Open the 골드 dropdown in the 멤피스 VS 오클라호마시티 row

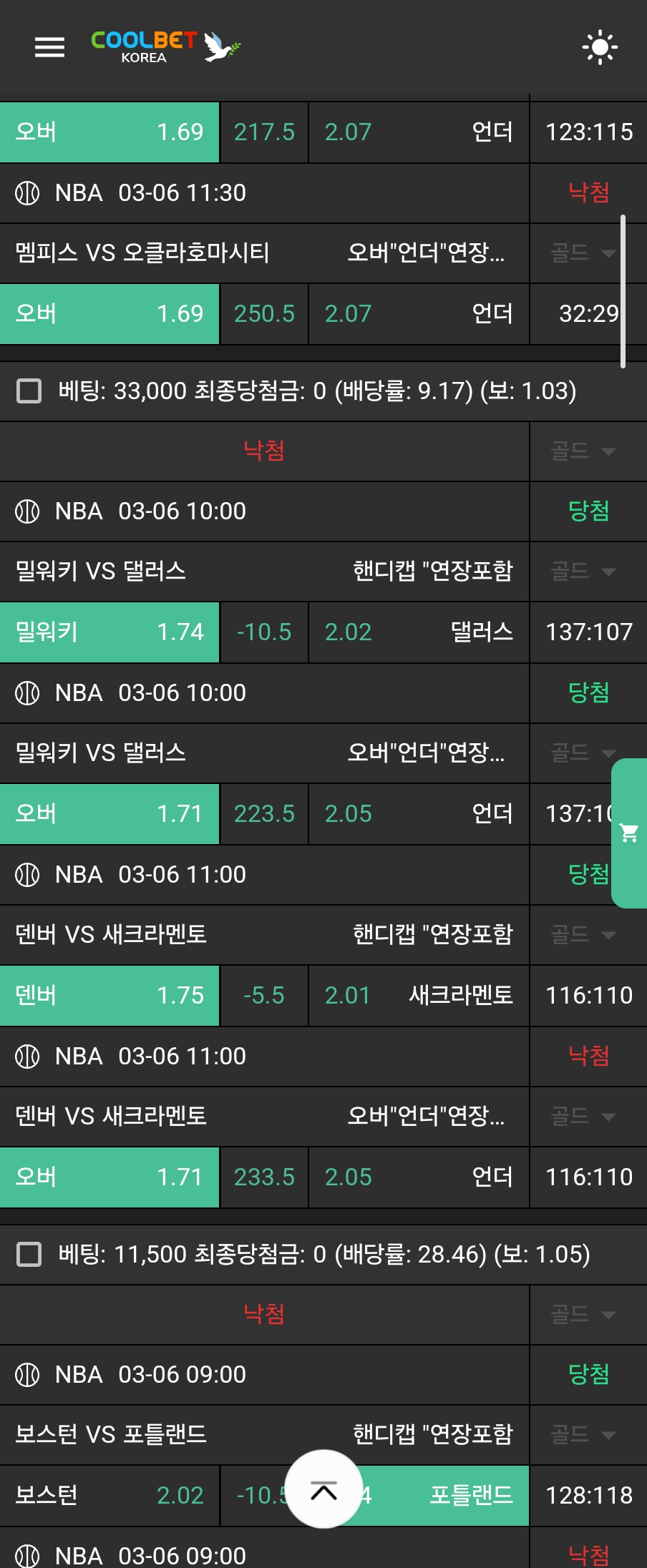click(583, 253)
